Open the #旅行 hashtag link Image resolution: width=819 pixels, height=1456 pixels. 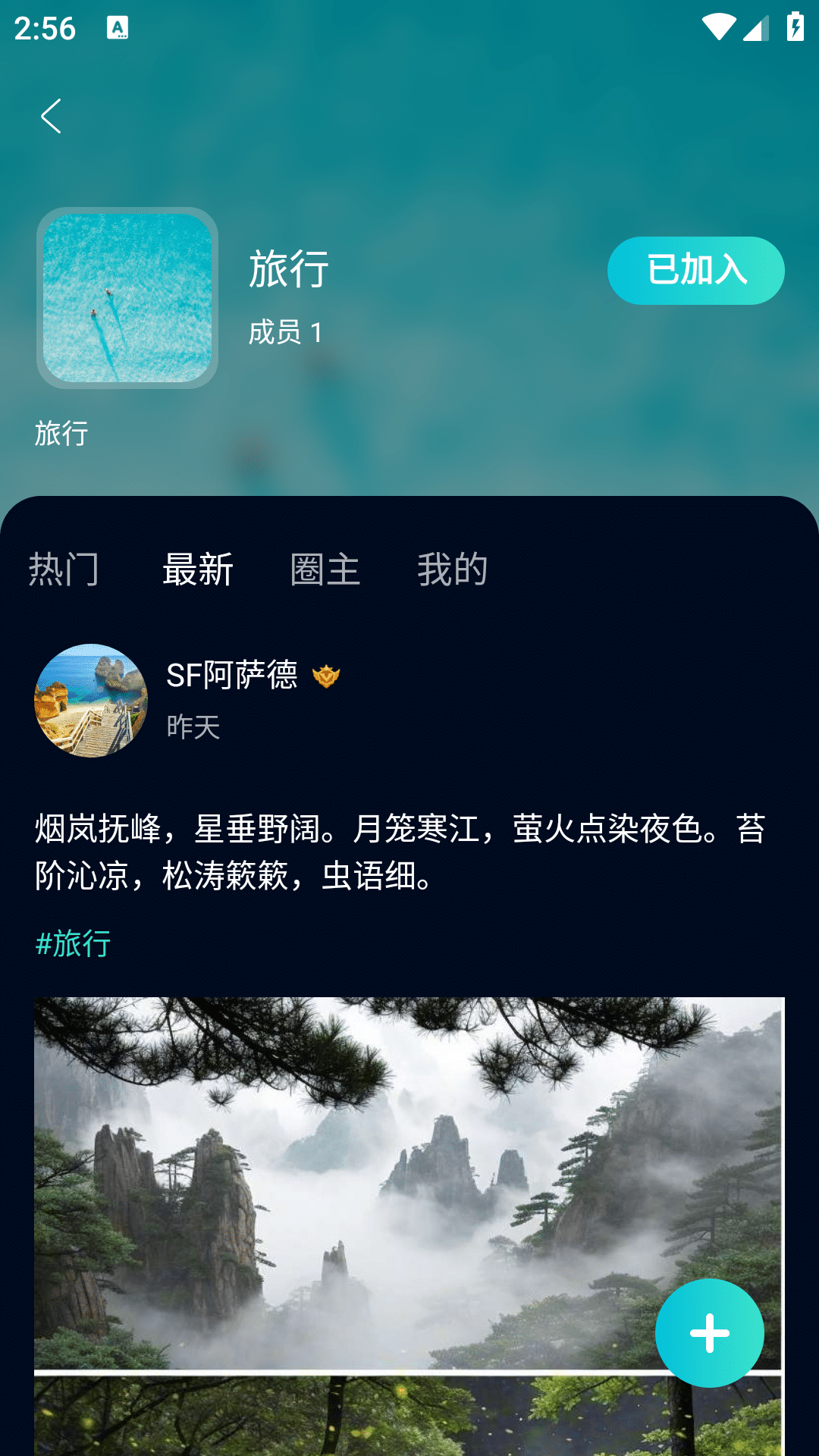[74, 943]
